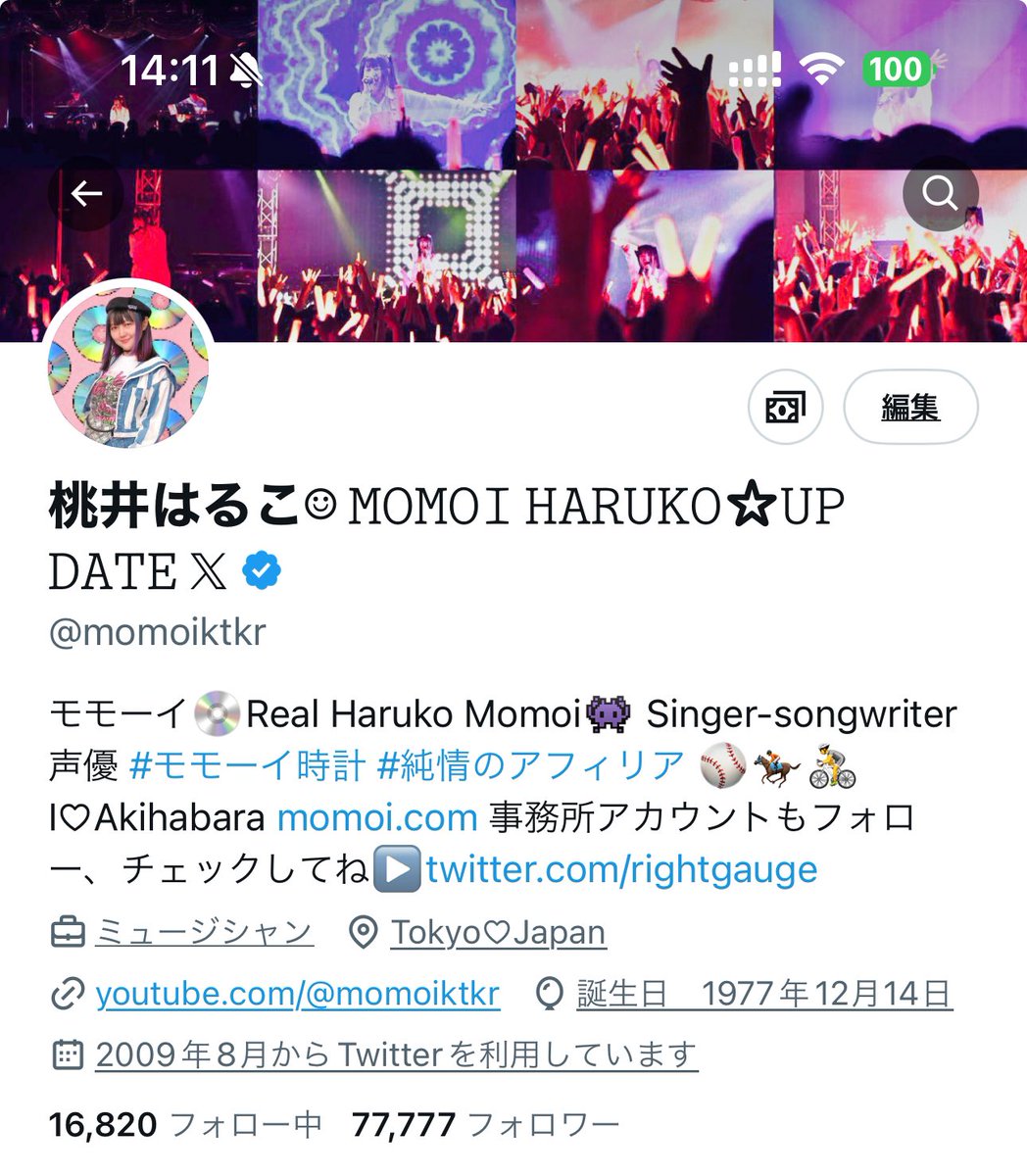Open the #純情のアフィリア hashtag
This screenshot has height=1176, width=1027.
pos(530,765)
